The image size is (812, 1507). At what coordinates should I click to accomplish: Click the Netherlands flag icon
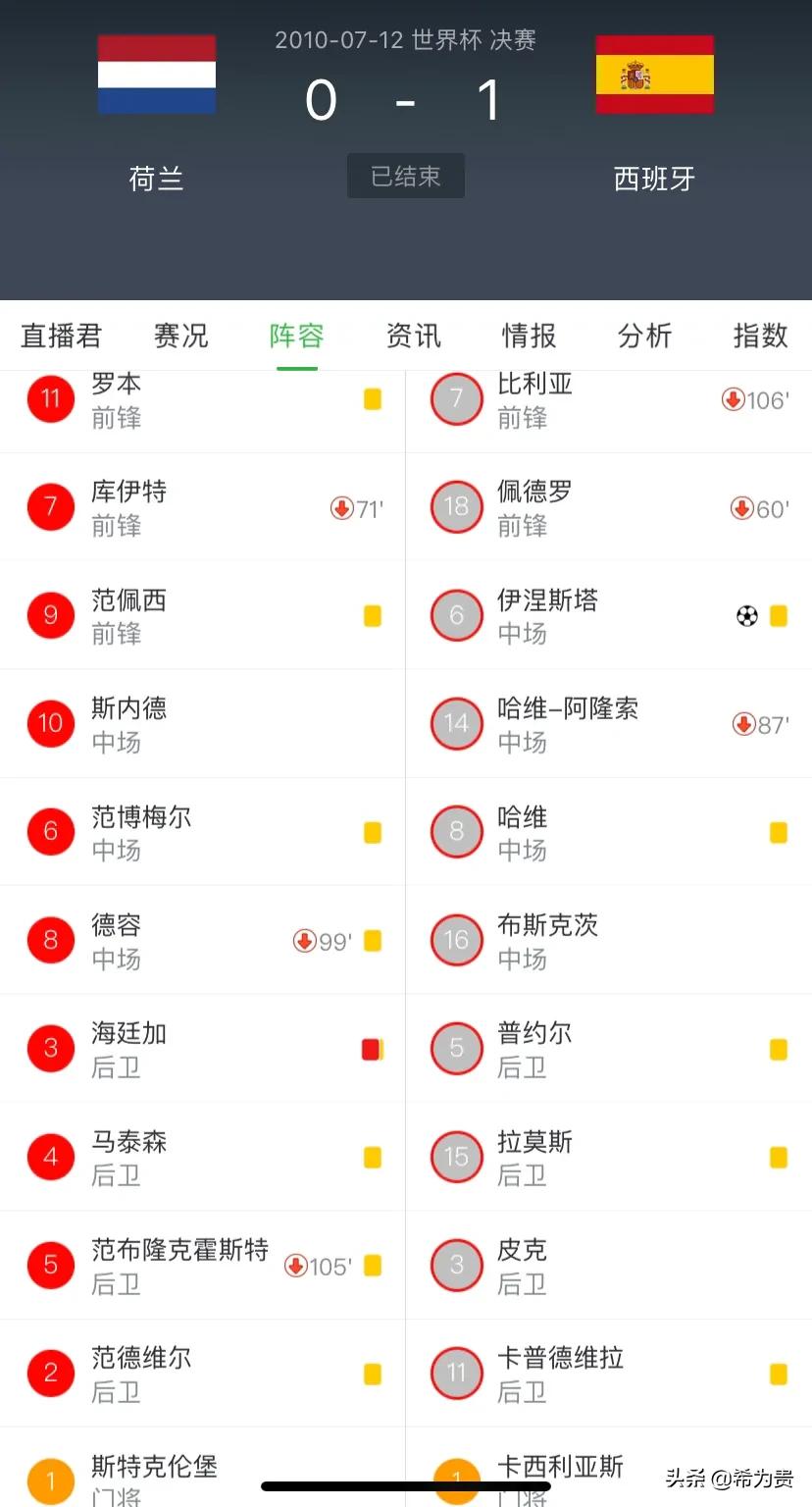(157, 74)
